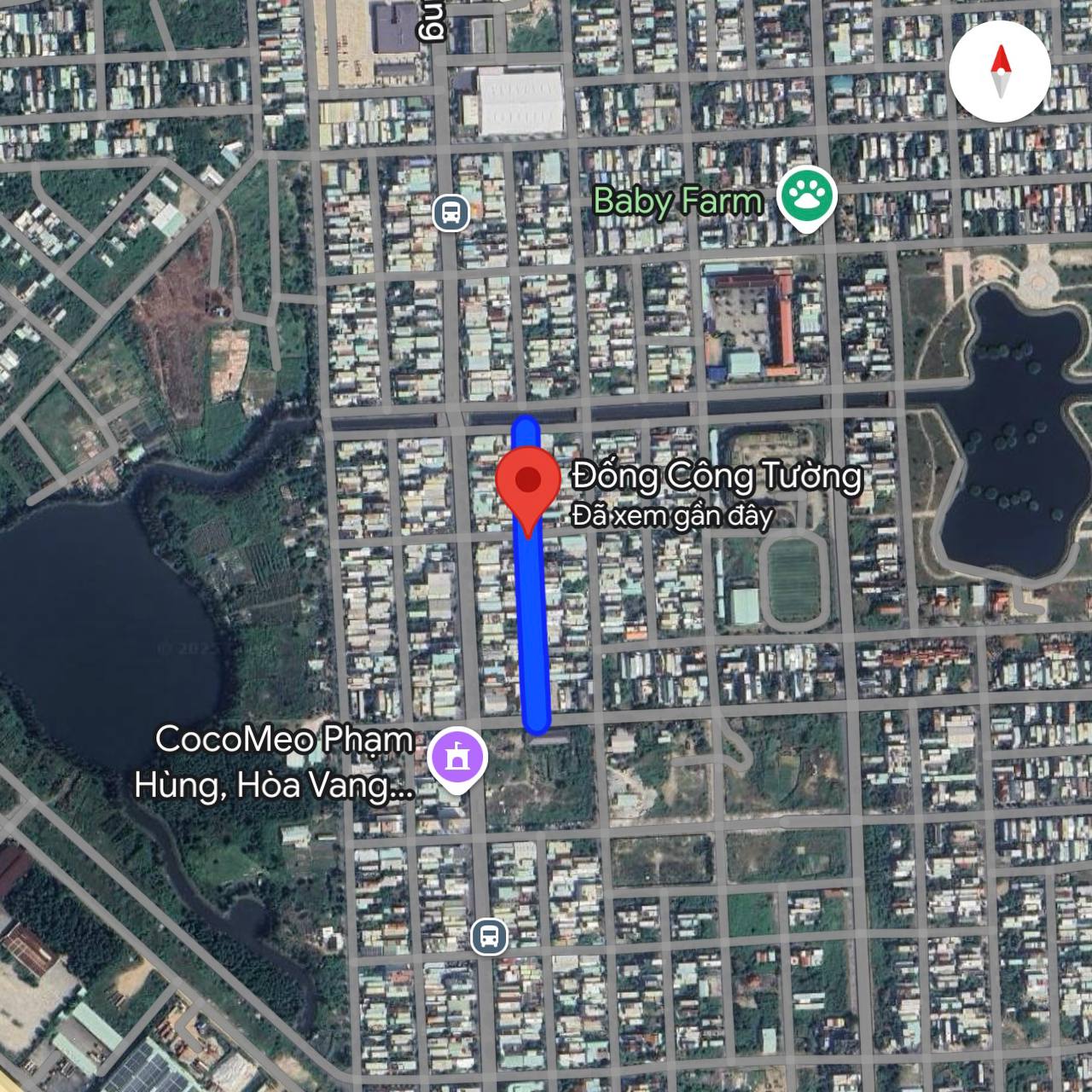The width and height of the screenshot is (1092, 1092).
Task: Tap the bus stop icon below CocoMeo
Action: tap(490, 937)
